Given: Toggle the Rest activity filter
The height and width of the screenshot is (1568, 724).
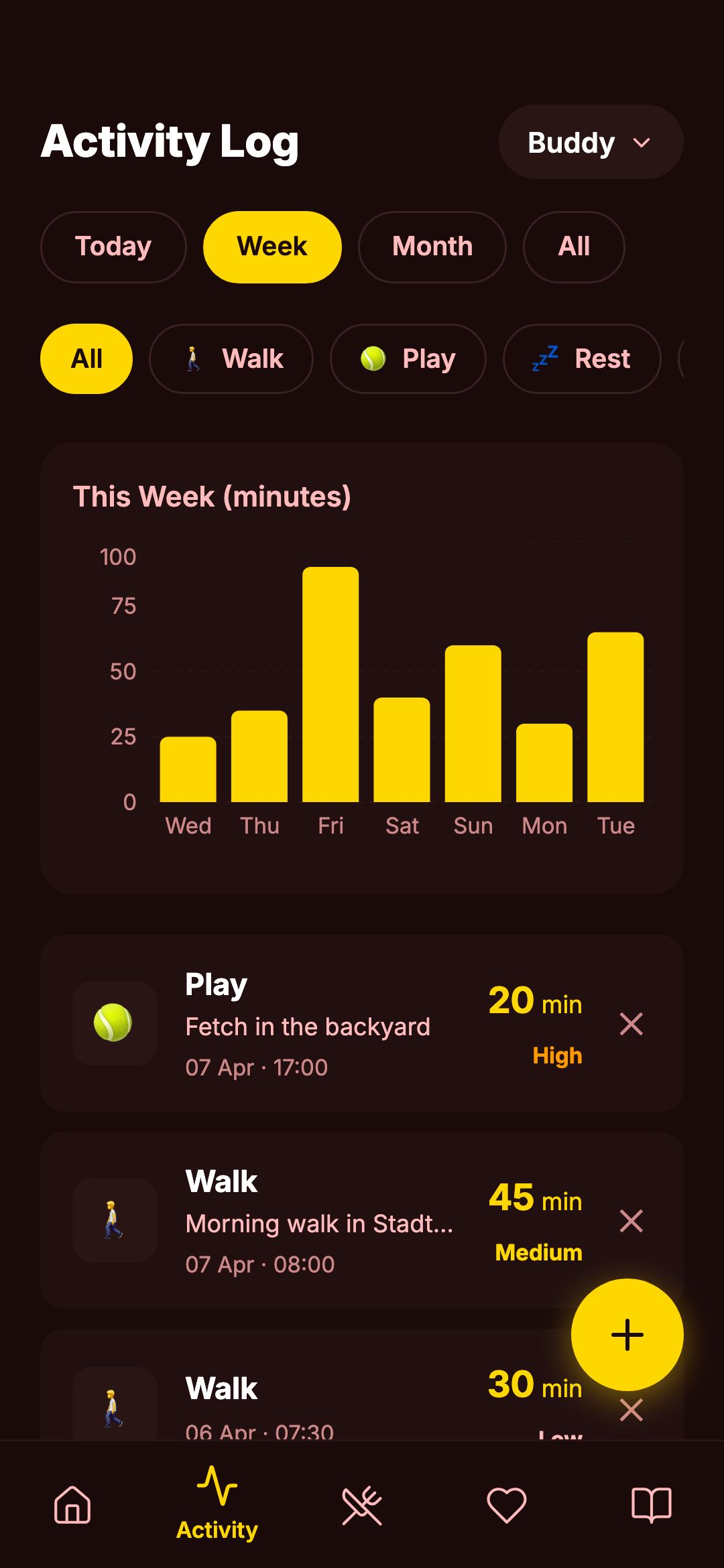Looking at the screenshot, I should [x=581, y=359].
